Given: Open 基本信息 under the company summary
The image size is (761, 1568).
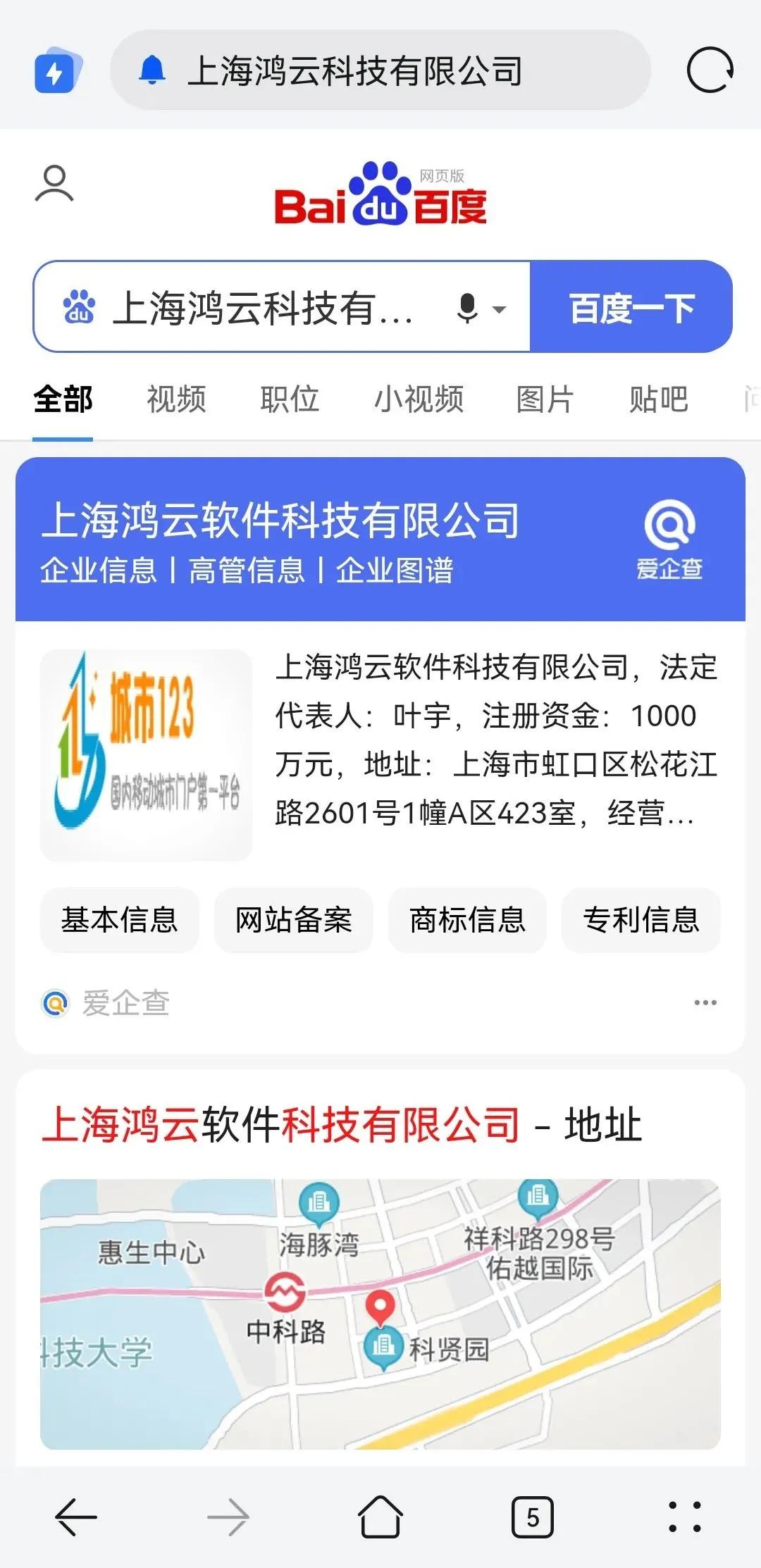Looking at the screenshot, I should pos(118,921).
